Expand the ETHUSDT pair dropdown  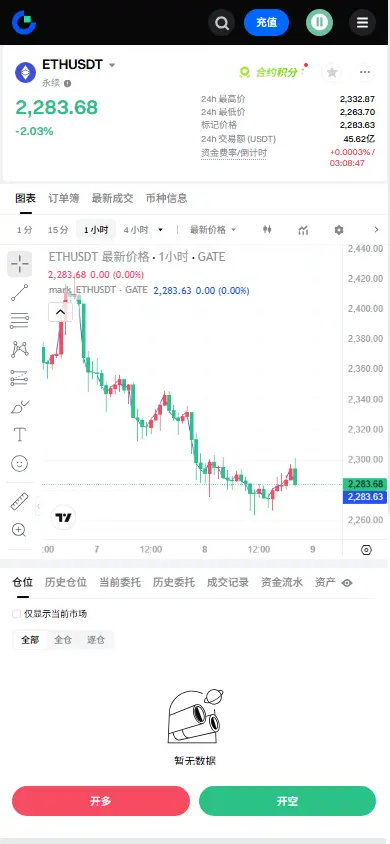click(112, 65)
